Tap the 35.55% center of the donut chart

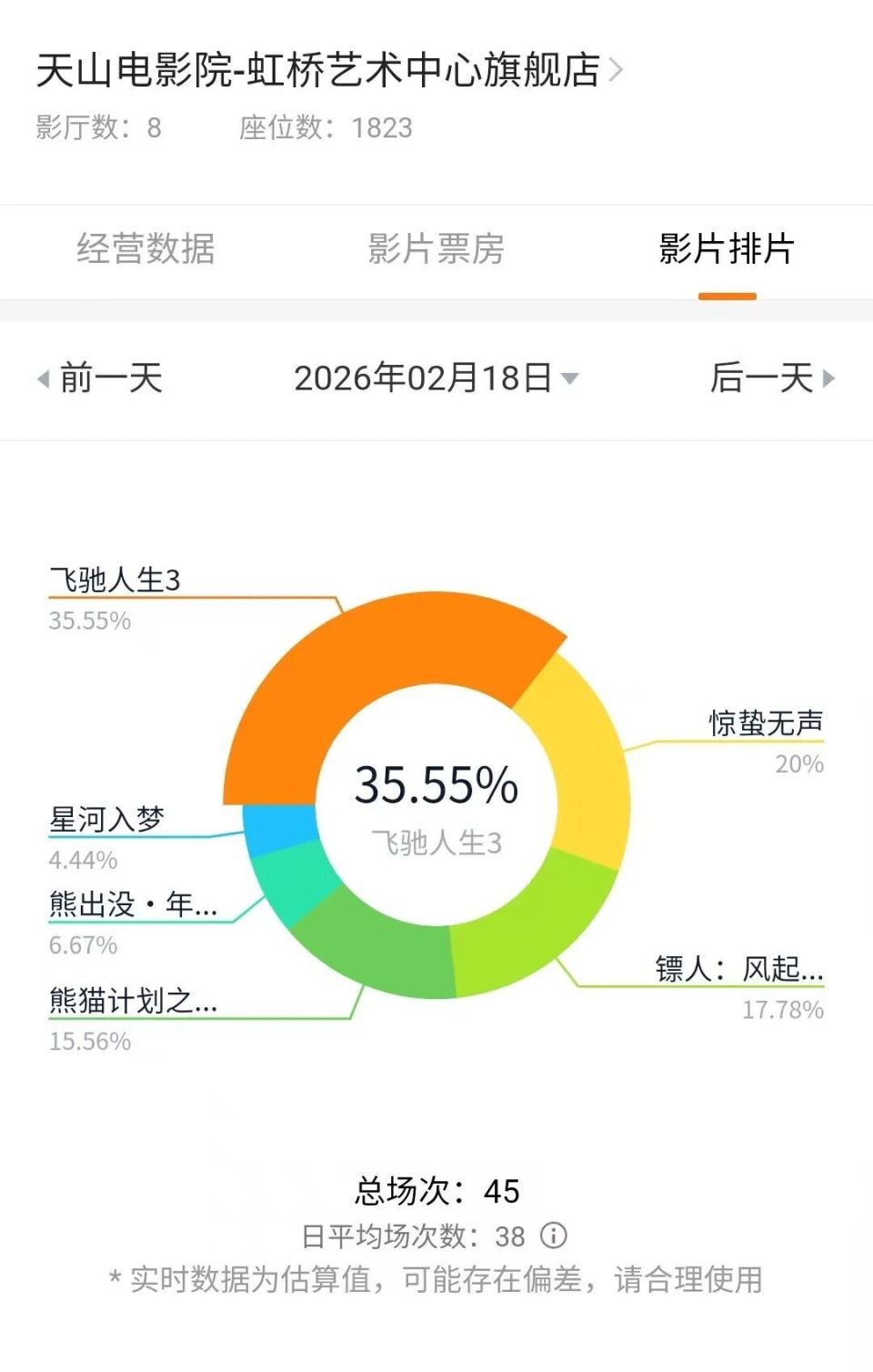pyautogui.click(x=436, y=784)
